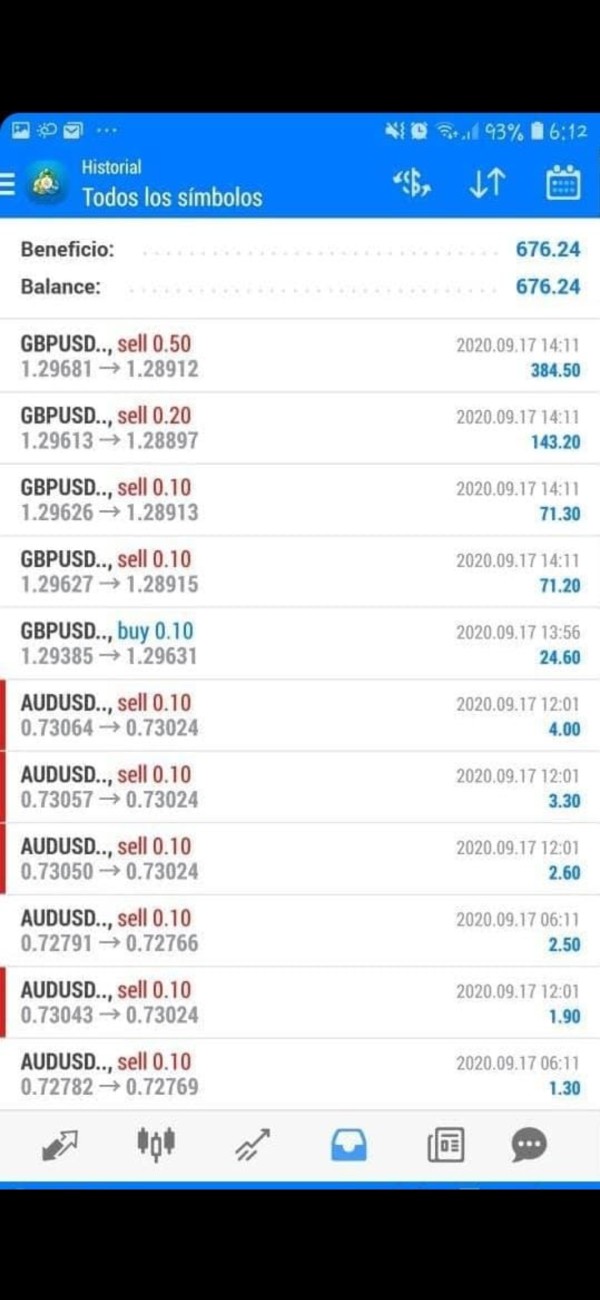Expand the GBPUSD sell 0.20 trade

[300, 428]
